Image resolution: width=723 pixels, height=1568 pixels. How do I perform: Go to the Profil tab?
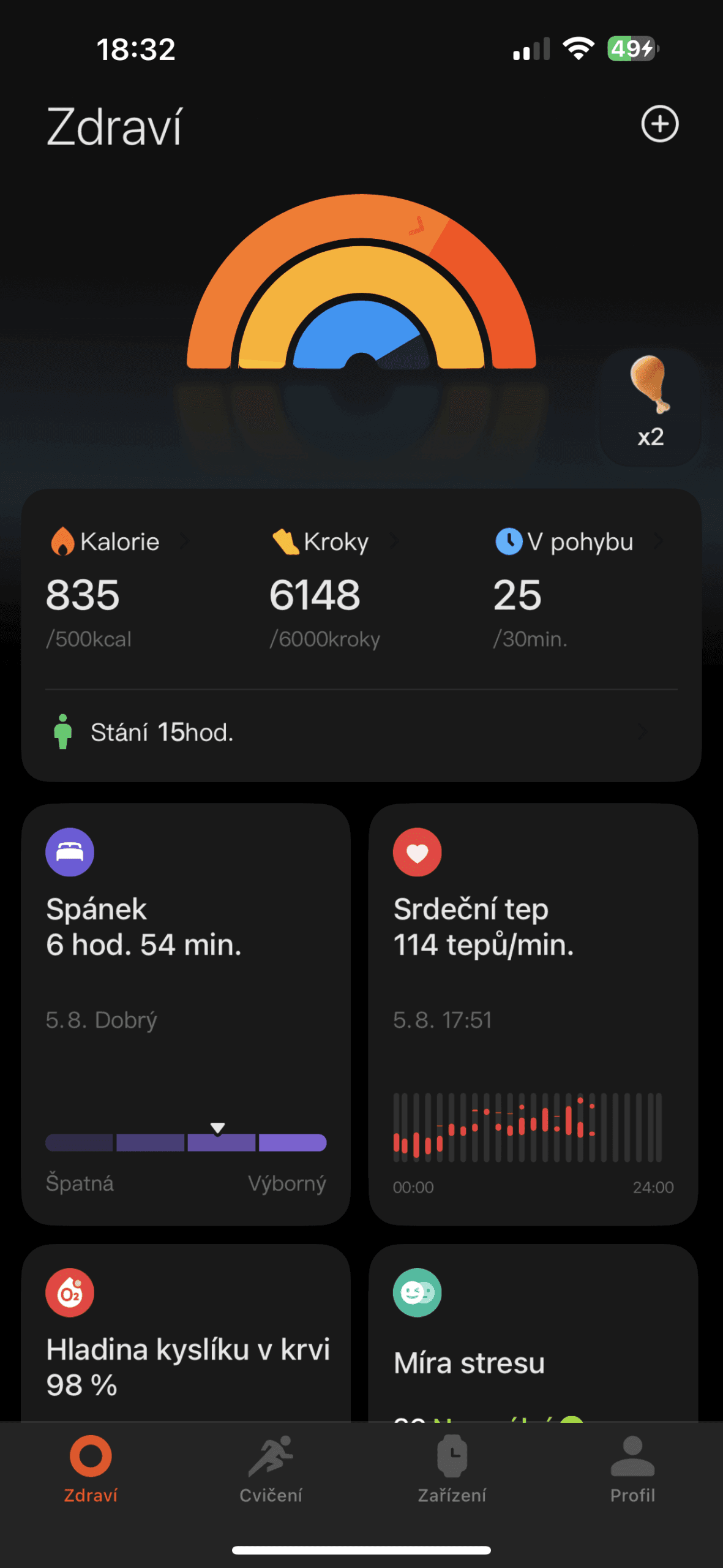coord(632,1469)
